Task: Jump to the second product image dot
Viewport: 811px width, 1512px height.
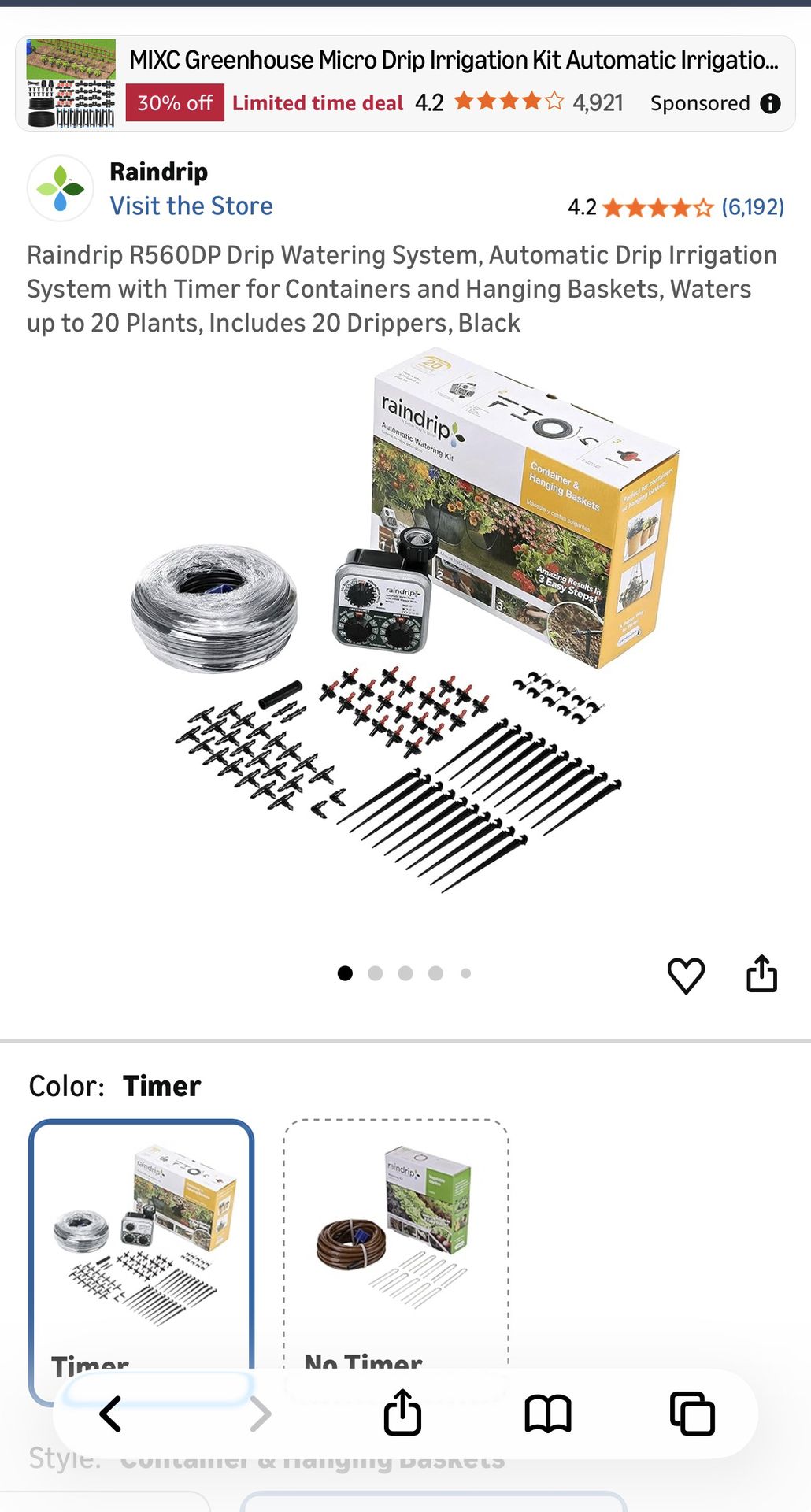Action: coord(376,973)
